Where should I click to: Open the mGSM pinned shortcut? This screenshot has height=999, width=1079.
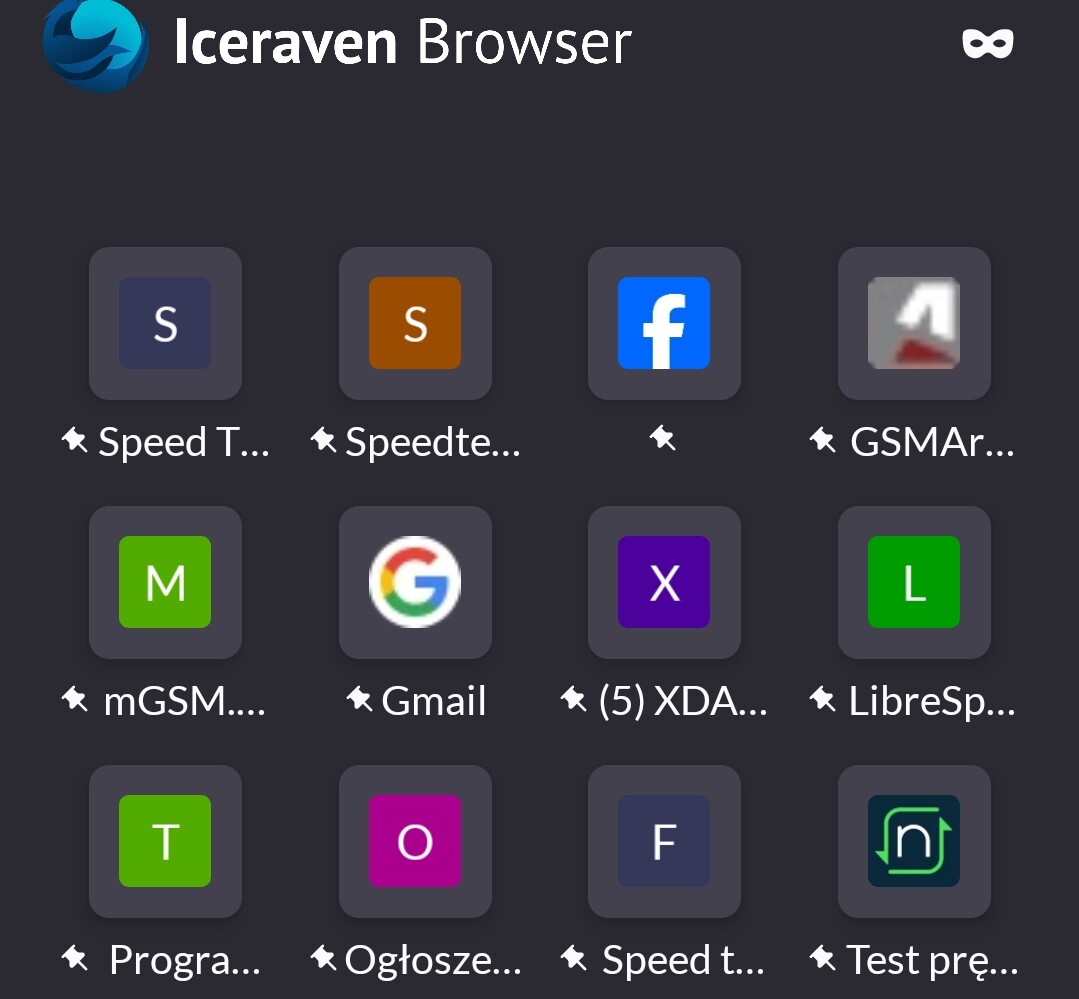(165, 582)
